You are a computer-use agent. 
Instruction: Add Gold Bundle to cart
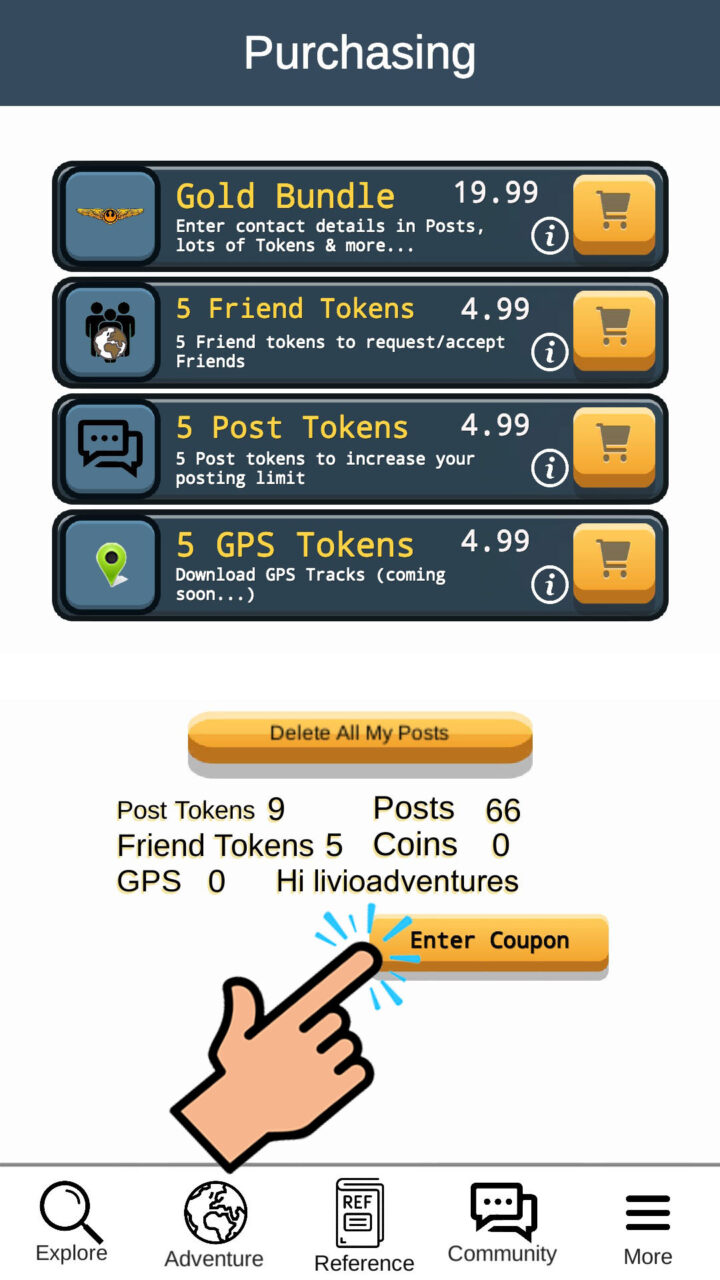[613, 213]
